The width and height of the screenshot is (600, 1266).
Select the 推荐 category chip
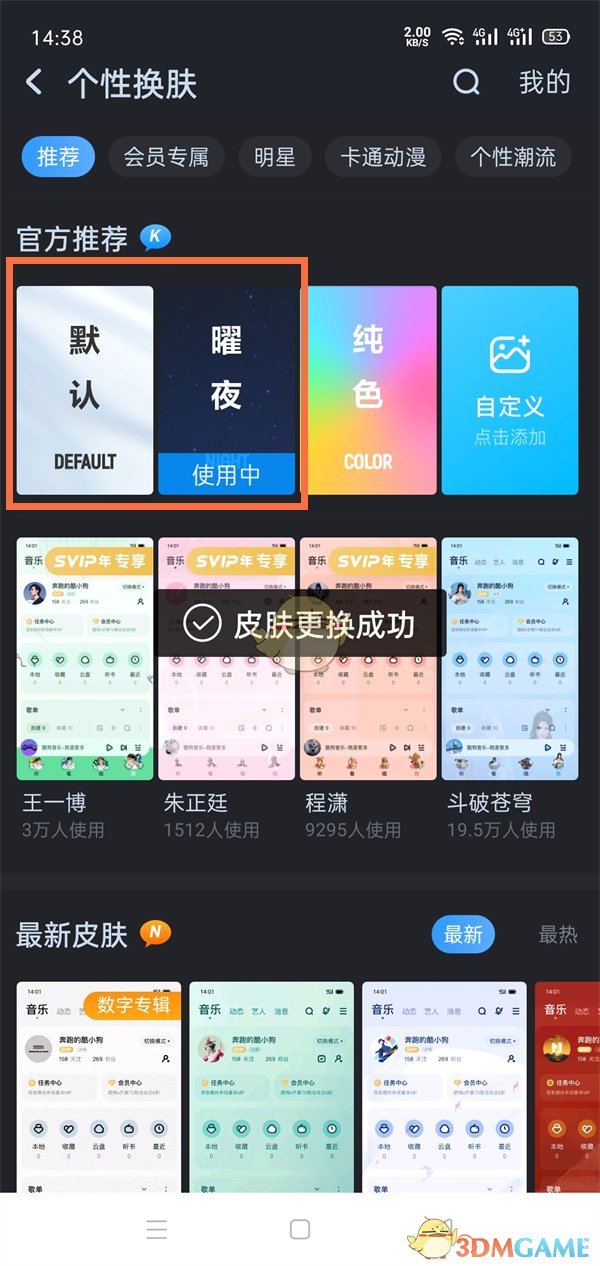coord(58,157)
